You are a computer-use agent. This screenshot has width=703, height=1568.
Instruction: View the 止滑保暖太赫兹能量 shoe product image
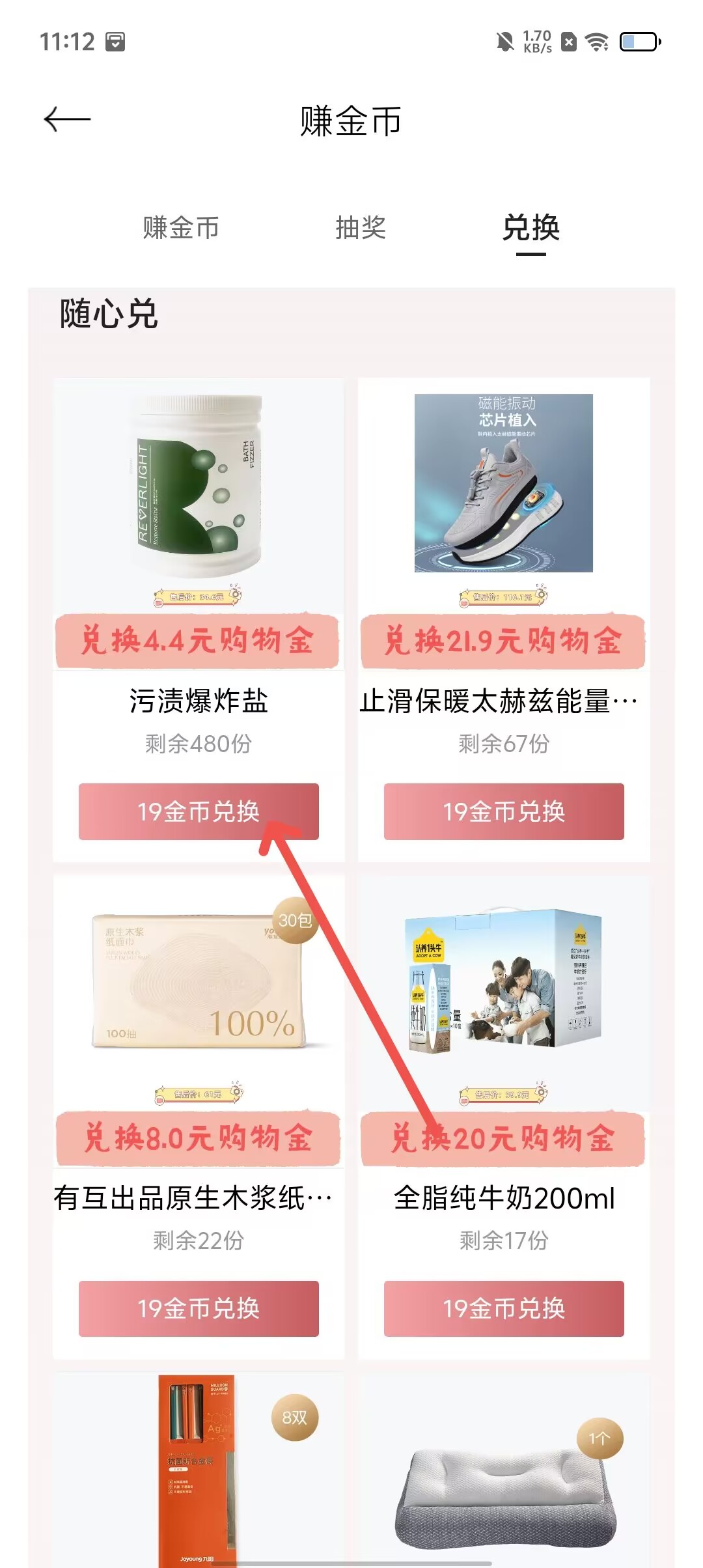pyautogui.click(x=504, y=483)
